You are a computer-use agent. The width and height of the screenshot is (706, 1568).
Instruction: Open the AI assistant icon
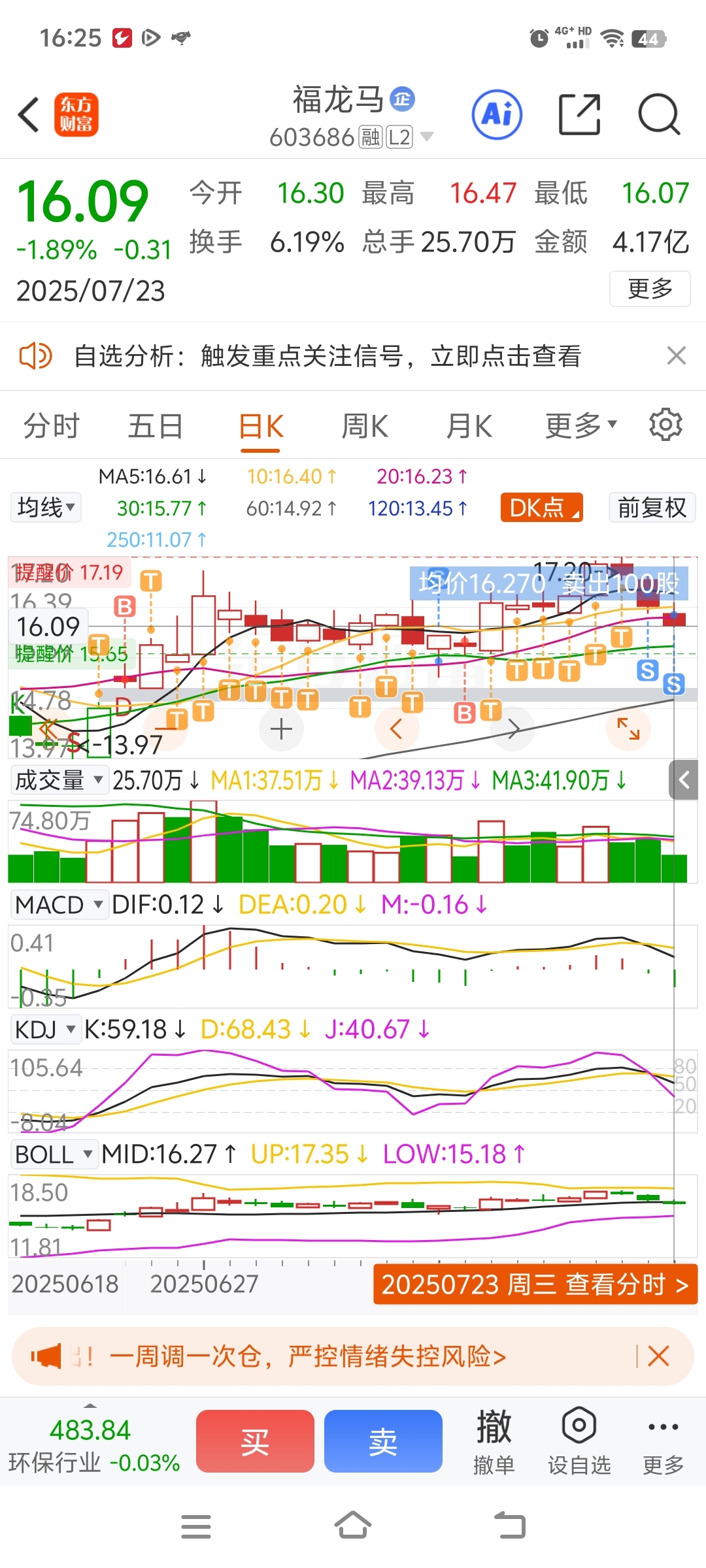[497, 115]
